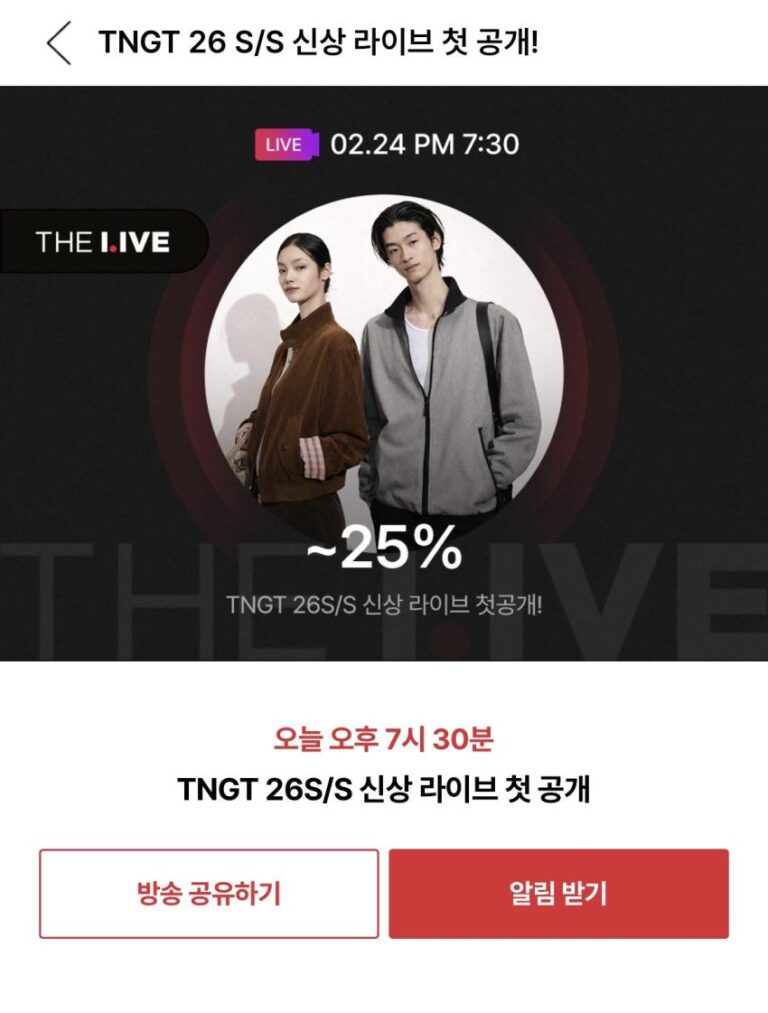768x1013 pixels.
Task: Go back using the top-left arrow
Action: coord(59,43)
